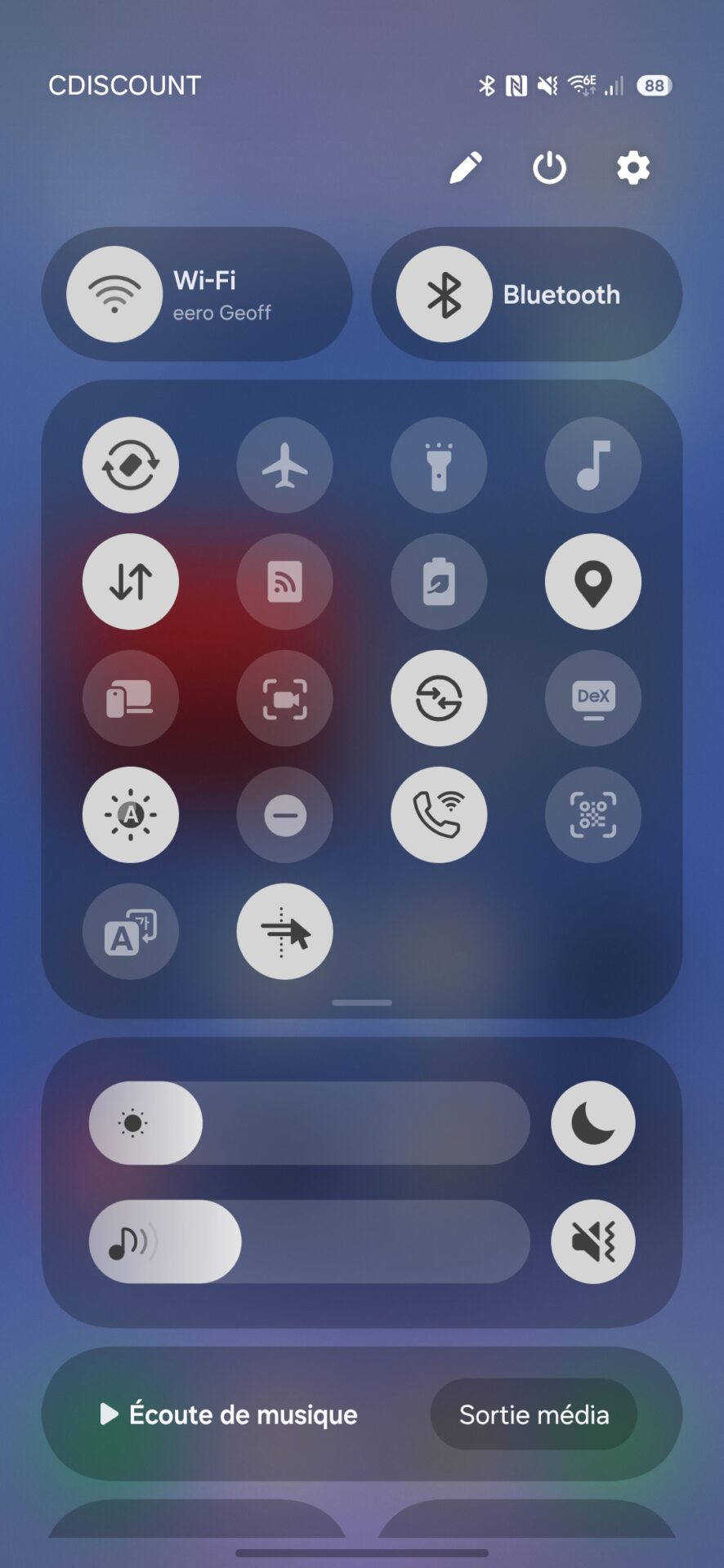
Task: Edit the quick settings panel with pencil icon
Action: (466, 168)
